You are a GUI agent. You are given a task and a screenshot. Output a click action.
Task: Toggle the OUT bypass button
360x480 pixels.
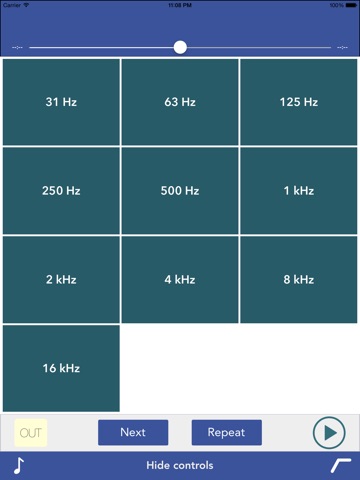coord(31,433)
